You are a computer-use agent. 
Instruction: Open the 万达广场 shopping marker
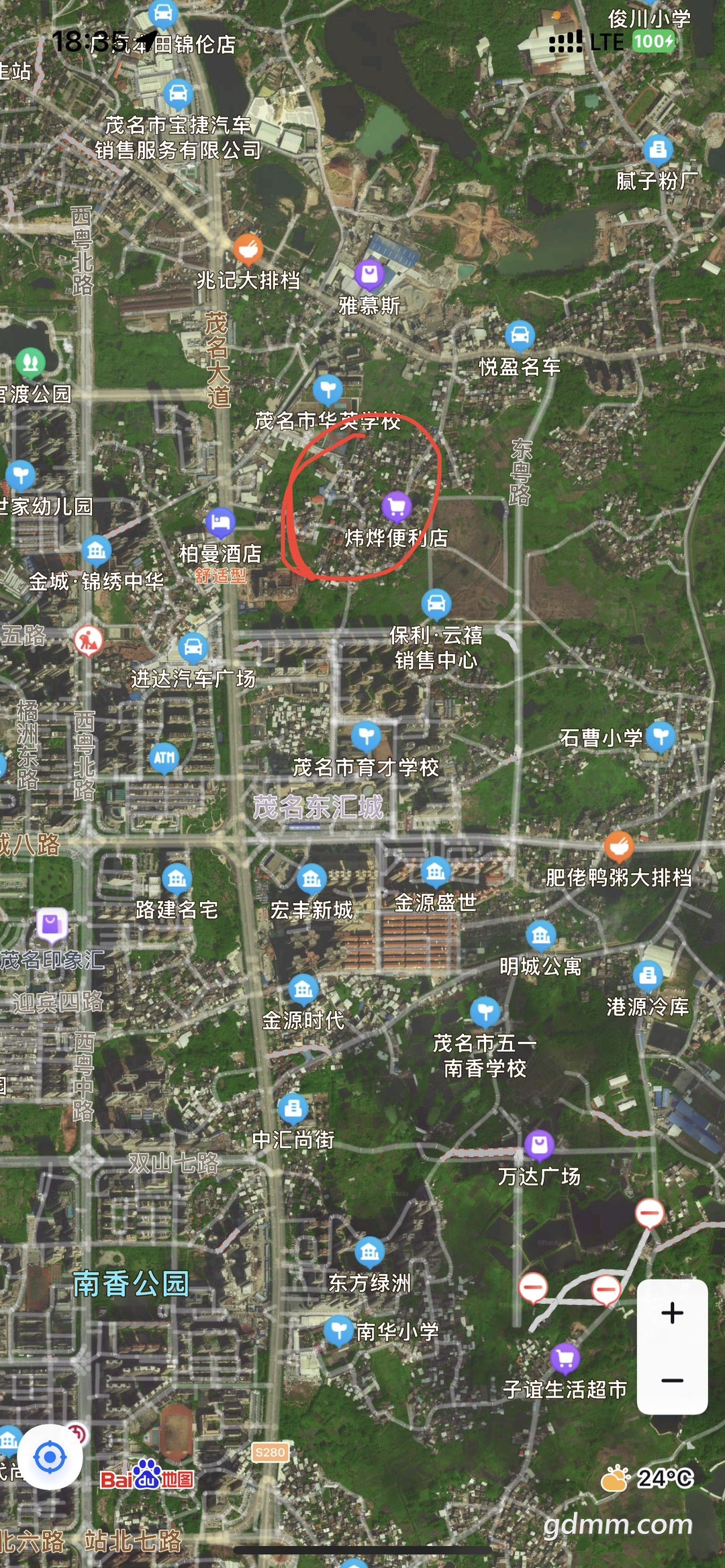[x=539, y=1145]
